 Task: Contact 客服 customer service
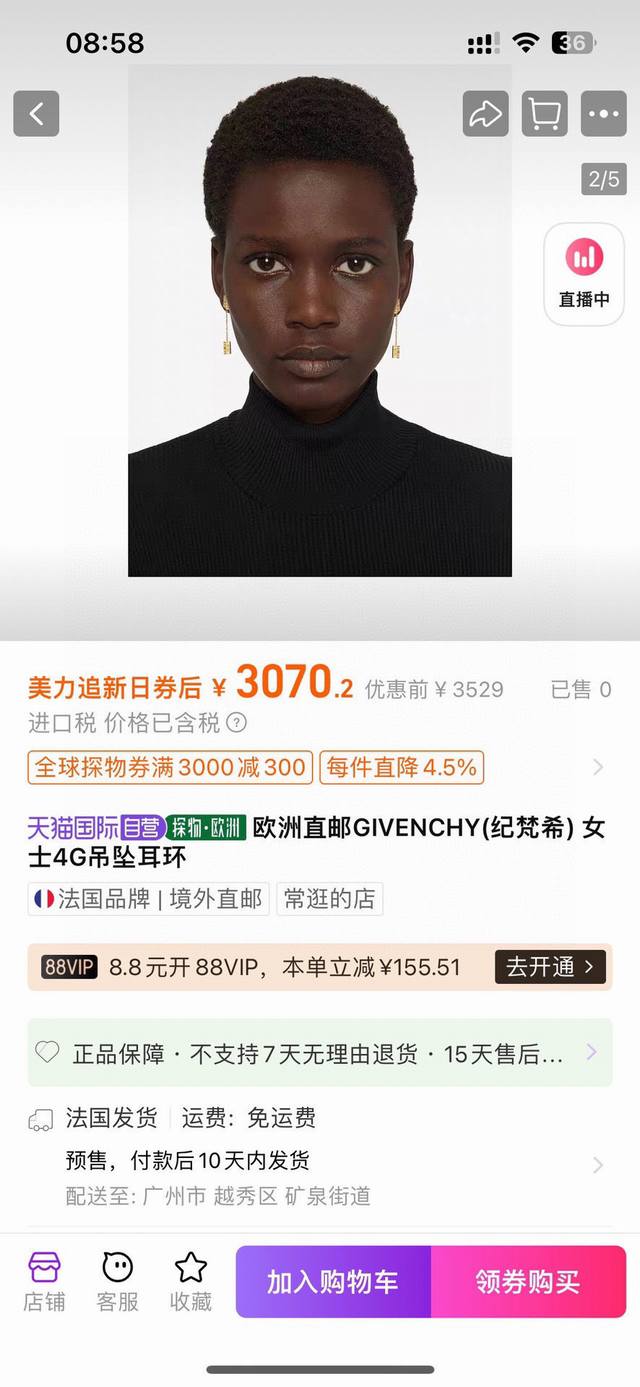point(117,1281)
